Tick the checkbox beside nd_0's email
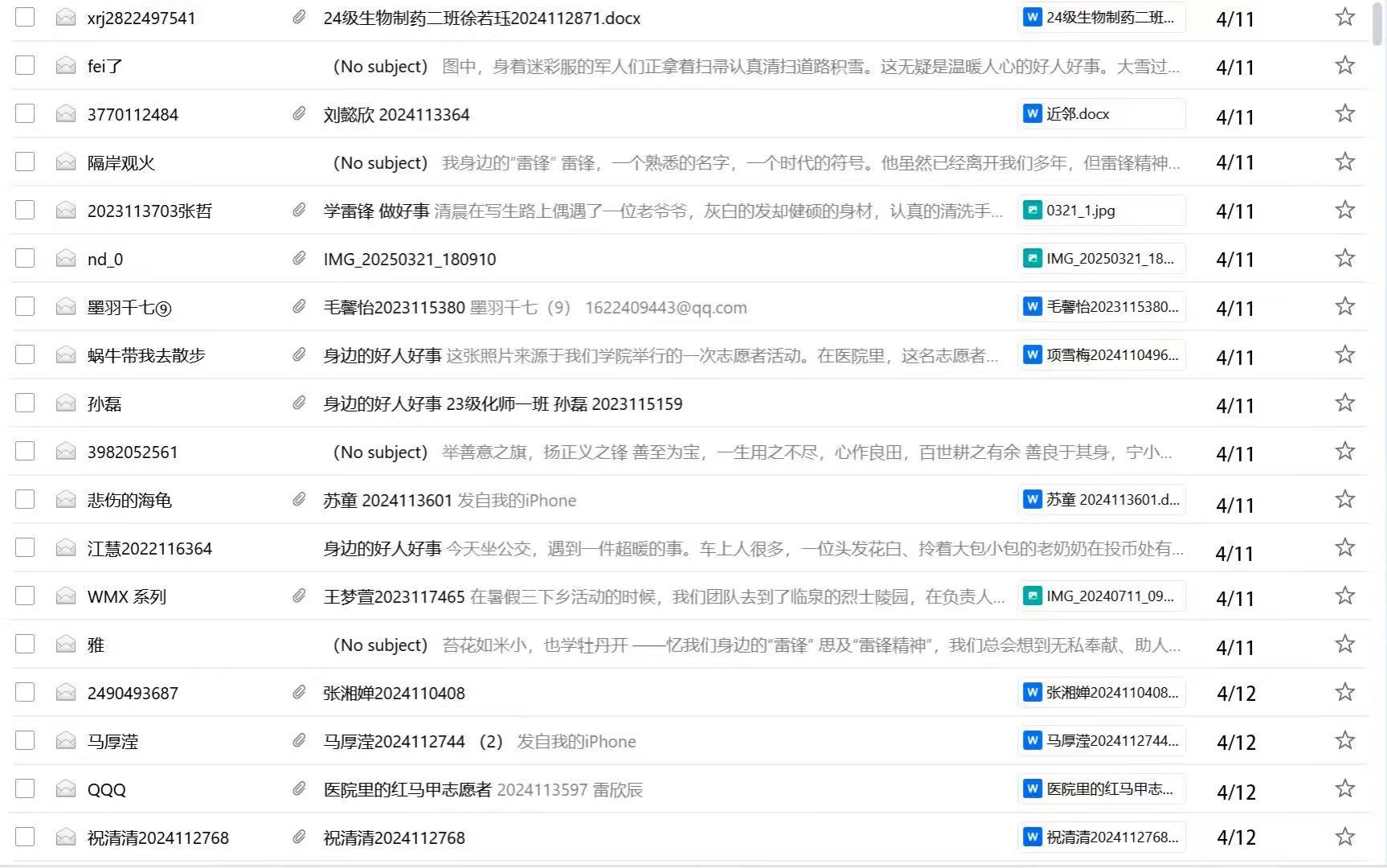Viewport: 1387px width, 868px height. click(x=25, y=258)
